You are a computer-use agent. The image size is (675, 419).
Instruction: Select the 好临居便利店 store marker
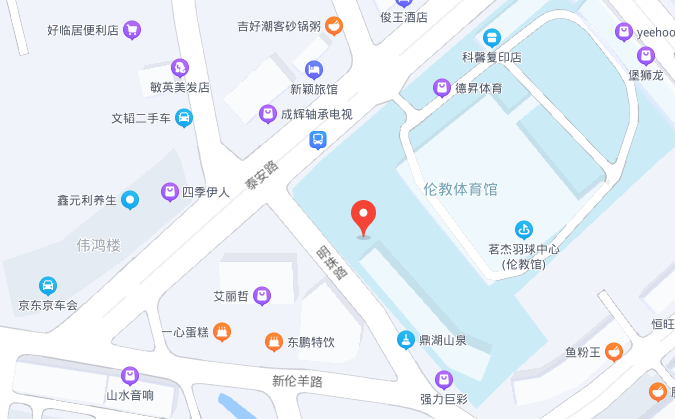[x=131, y=30]
